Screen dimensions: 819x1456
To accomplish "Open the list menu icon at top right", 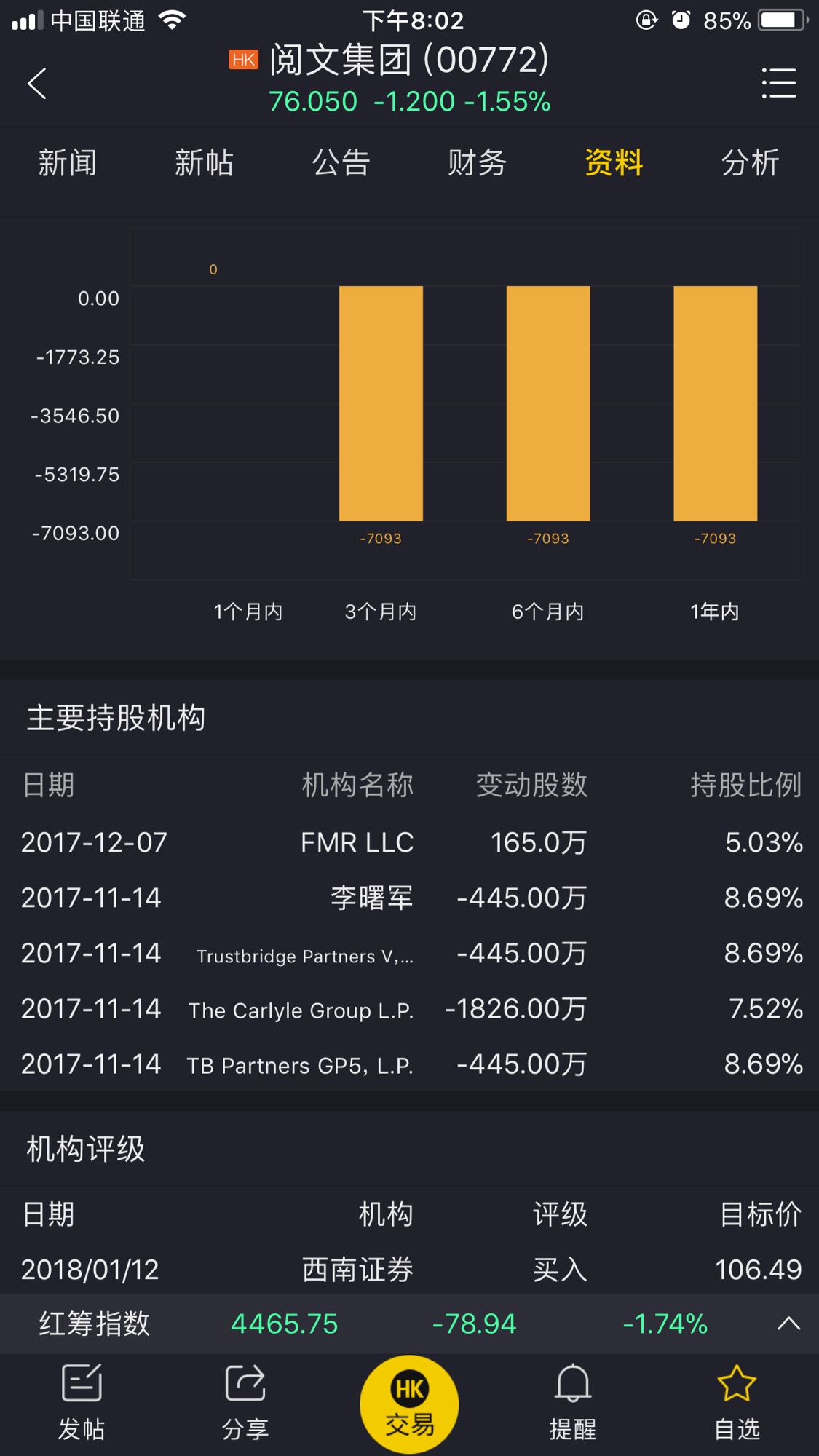I will pos(778,83).
